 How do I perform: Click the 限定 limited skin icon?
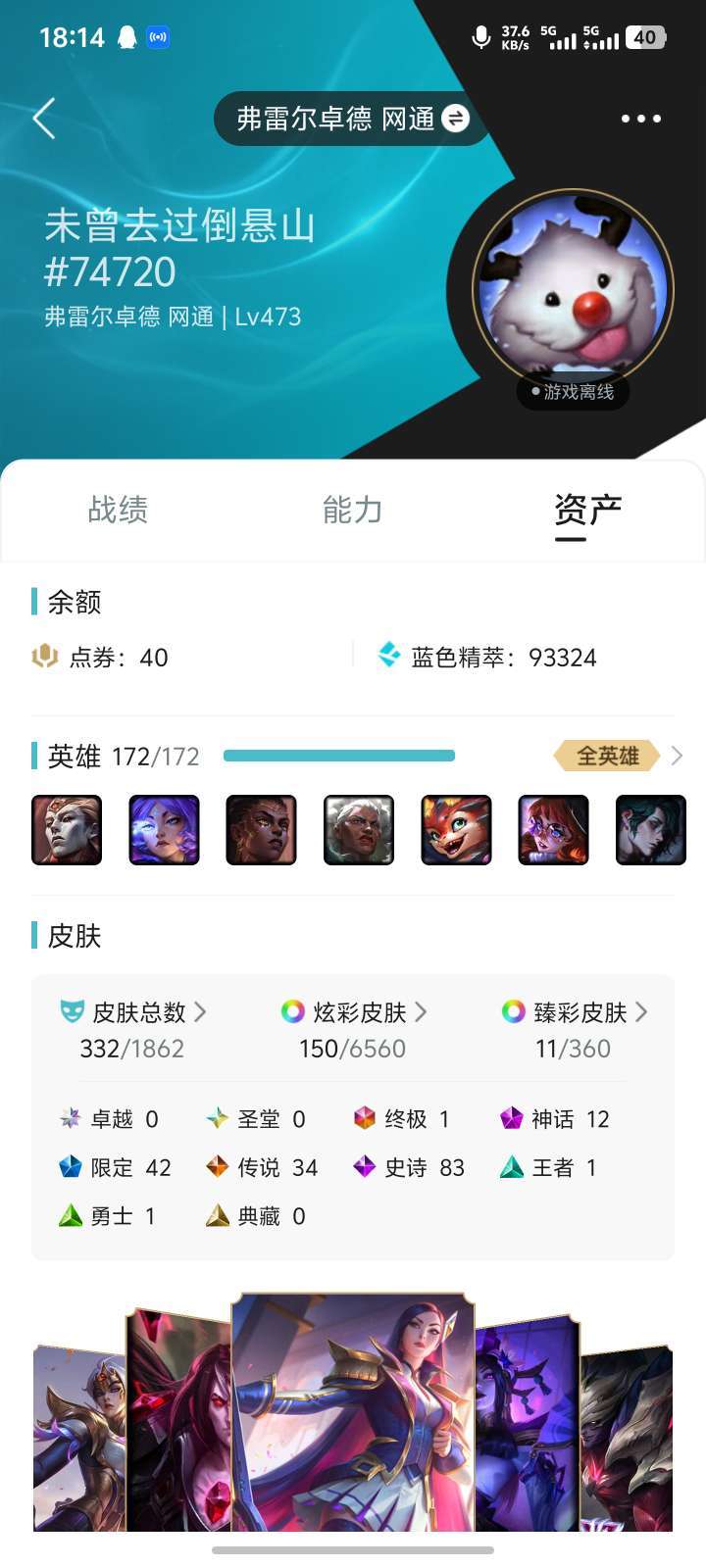point(69,1167)
